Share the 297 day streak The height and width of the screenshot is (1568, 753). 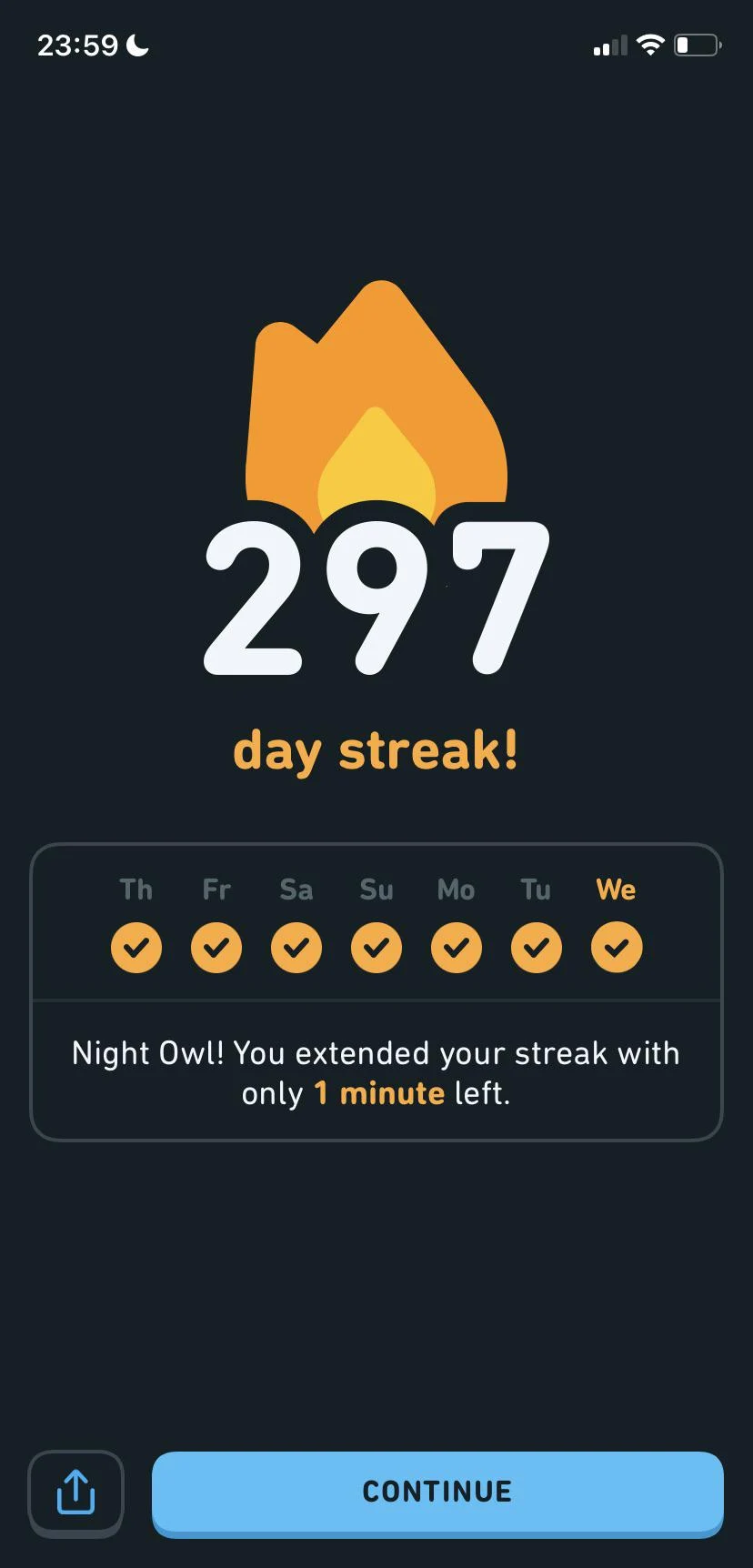[x=75, y=1493]
